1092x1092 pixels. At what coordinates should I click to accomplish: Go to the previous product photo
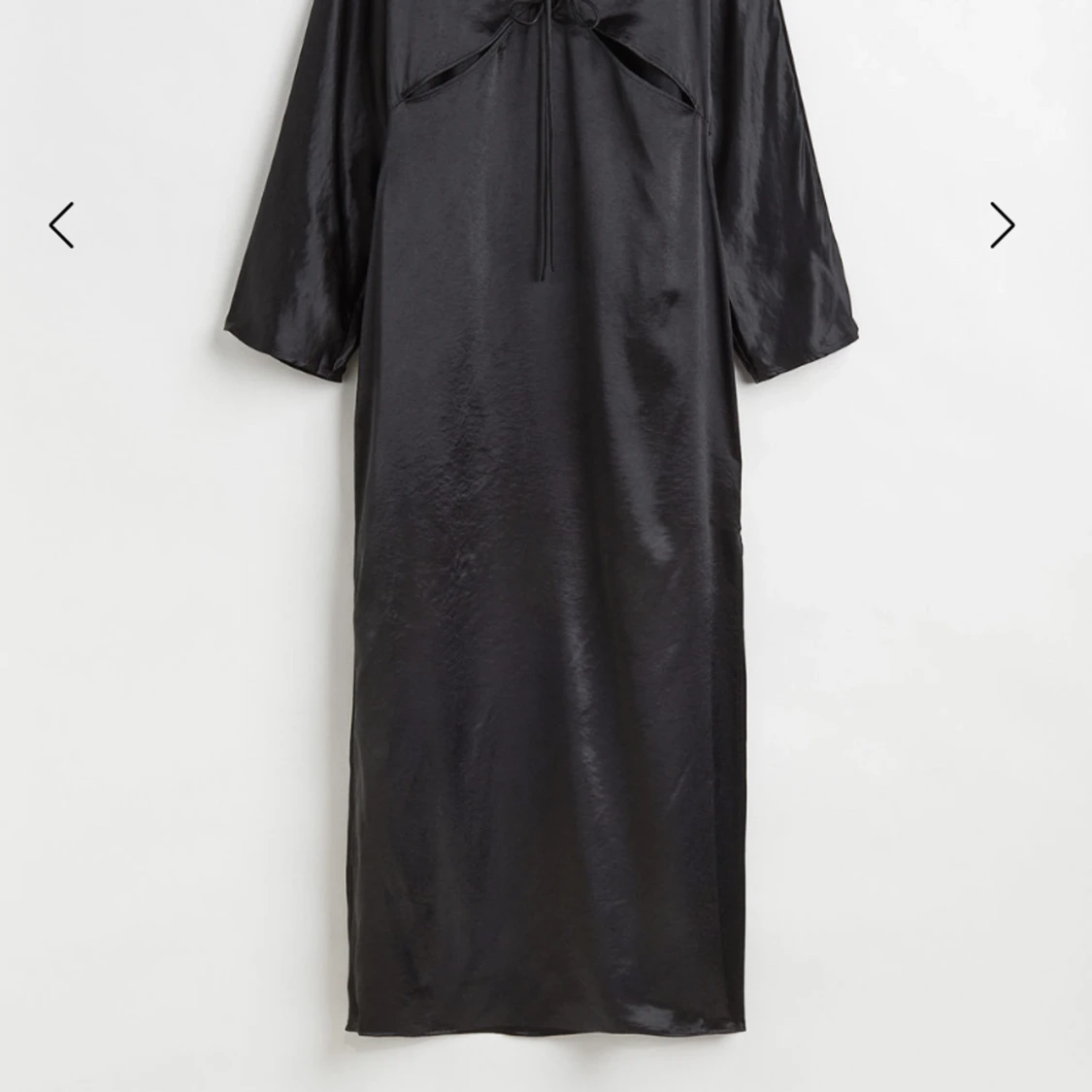pos(62,225)
